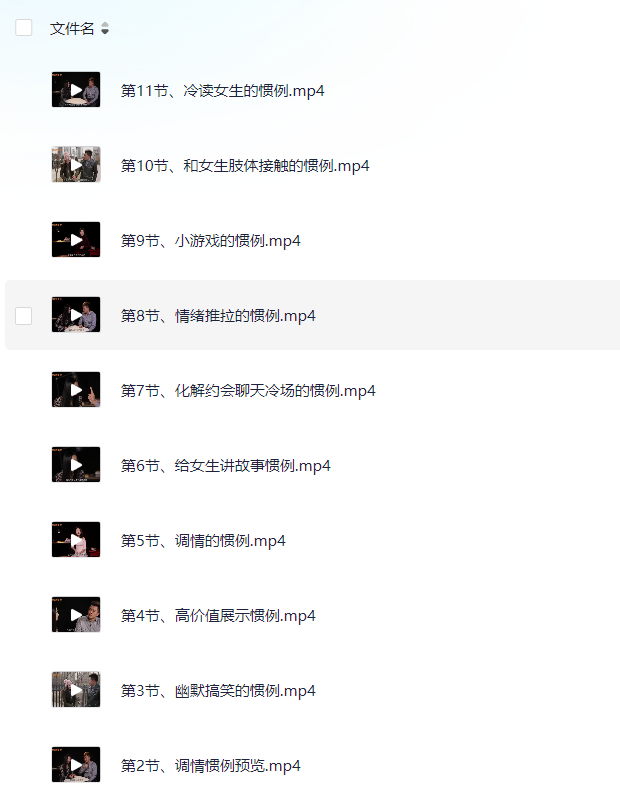Open 第11节、冷读女生的惯例.mp4
Viewport: 620px width, 790px height.
[x=222, y=91]
